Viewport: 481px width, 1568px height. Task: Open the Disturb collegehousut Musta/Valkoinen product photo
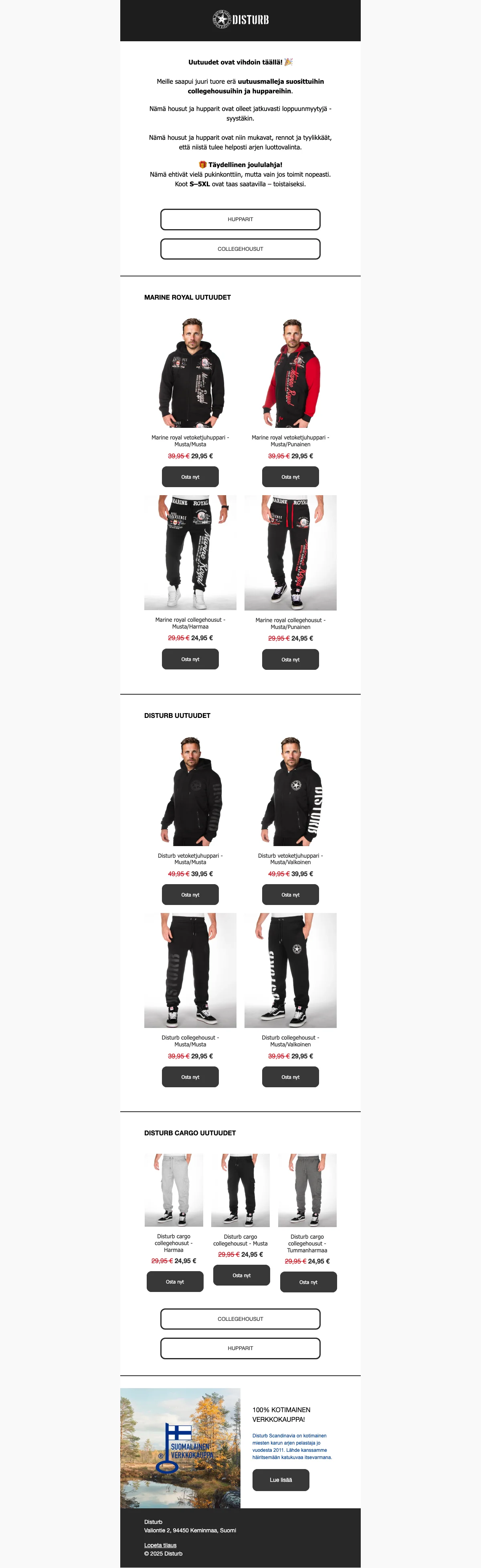point(291,970)
